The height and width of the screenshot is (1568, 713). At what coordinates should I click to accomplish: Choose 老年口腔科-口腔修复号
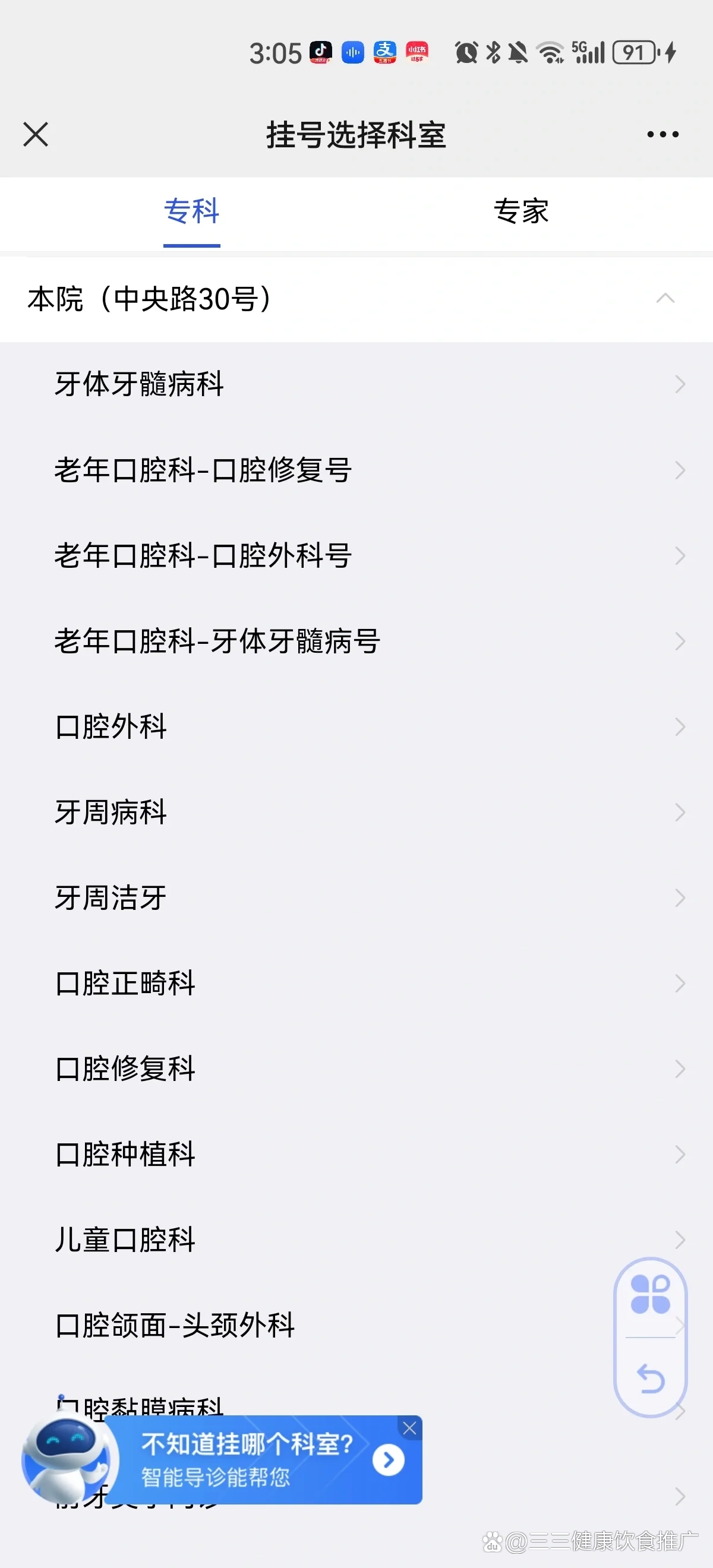pyautogui.click(x=356, y=470)
